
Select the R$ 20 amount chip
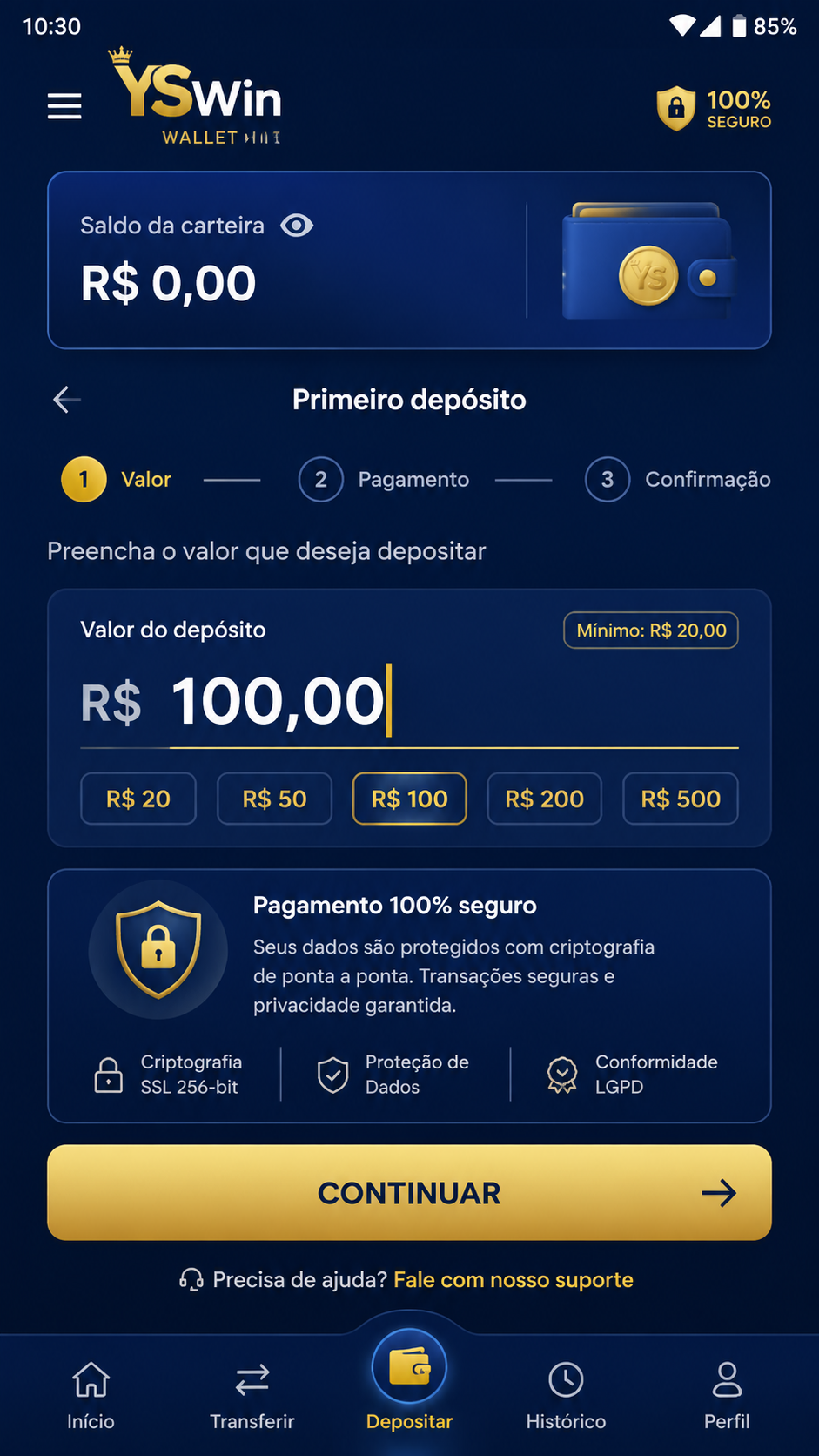(138, 799)
